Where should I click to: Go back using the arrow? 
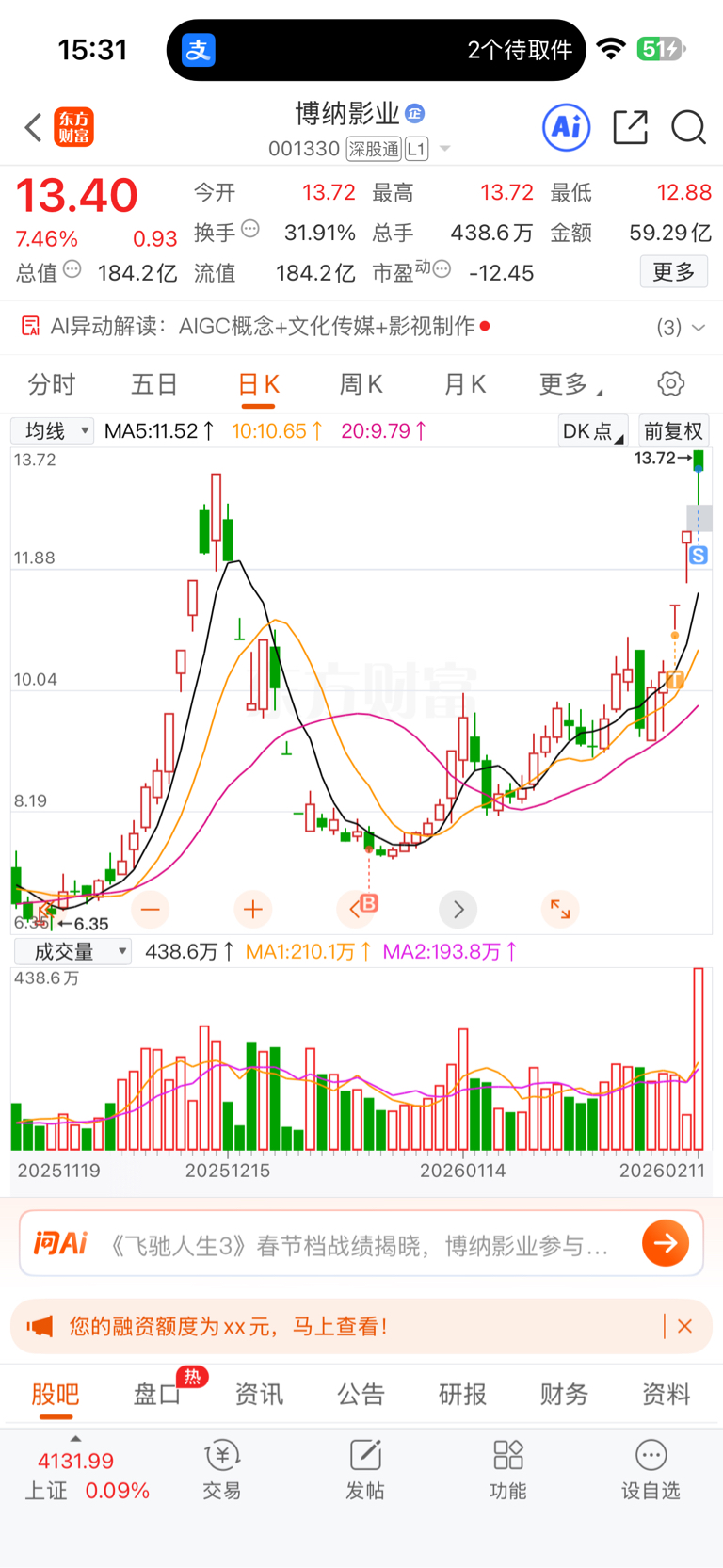34,127
